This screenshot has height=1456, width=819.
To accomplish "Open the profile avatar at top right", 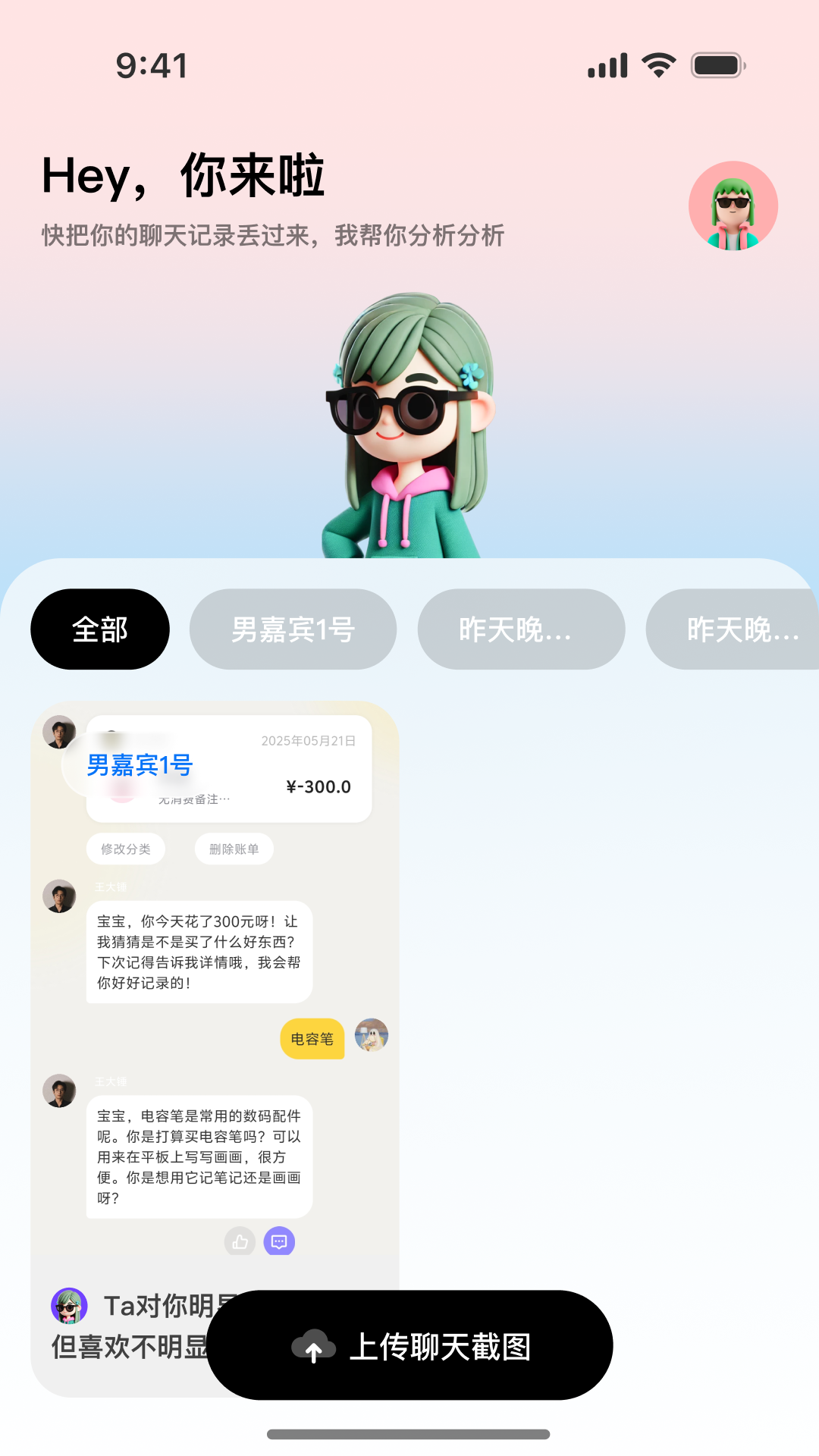I will tap(733, 206).
